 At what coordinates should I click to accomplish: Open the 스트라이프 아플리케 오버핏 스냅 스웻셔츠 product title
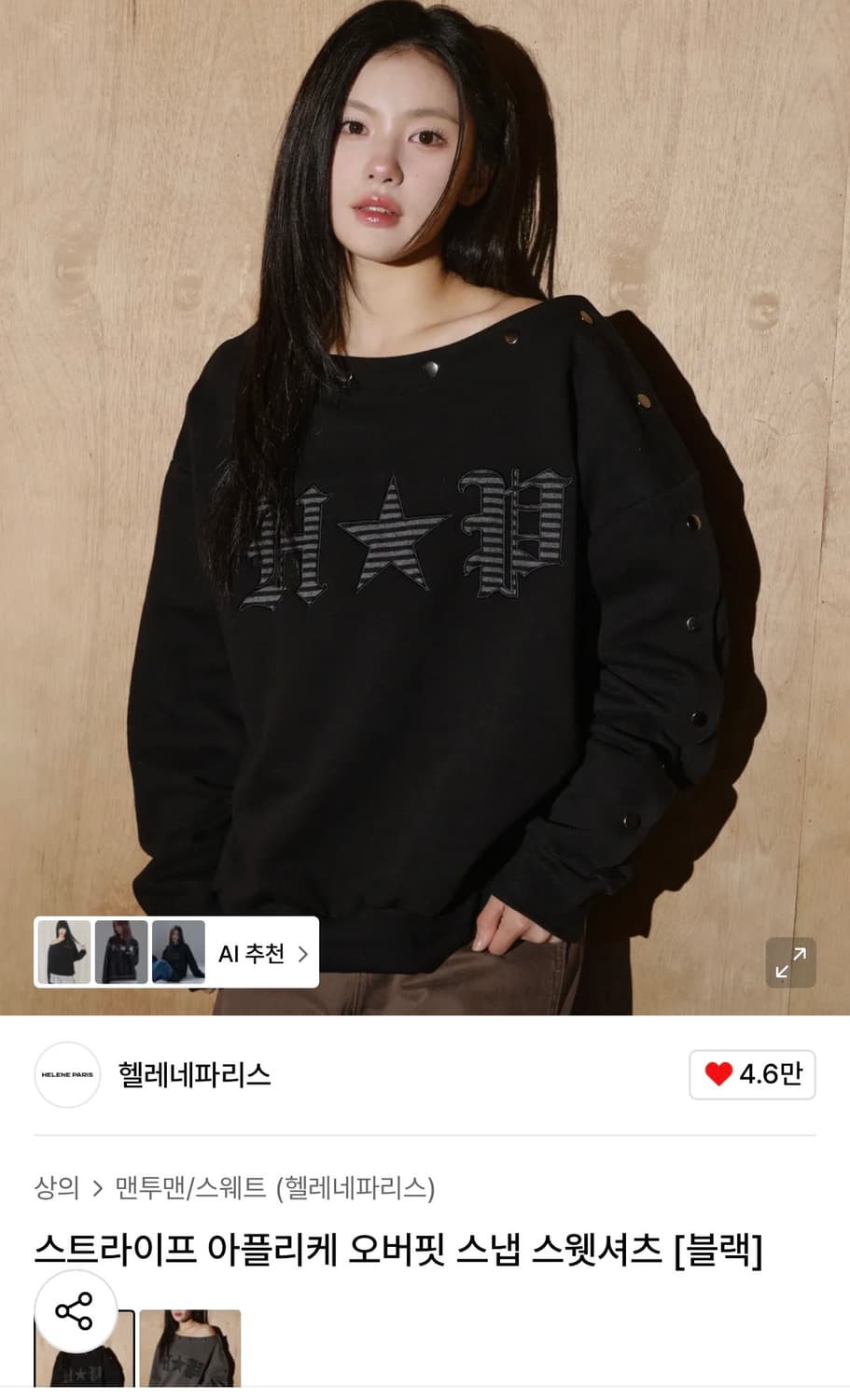398,1253
